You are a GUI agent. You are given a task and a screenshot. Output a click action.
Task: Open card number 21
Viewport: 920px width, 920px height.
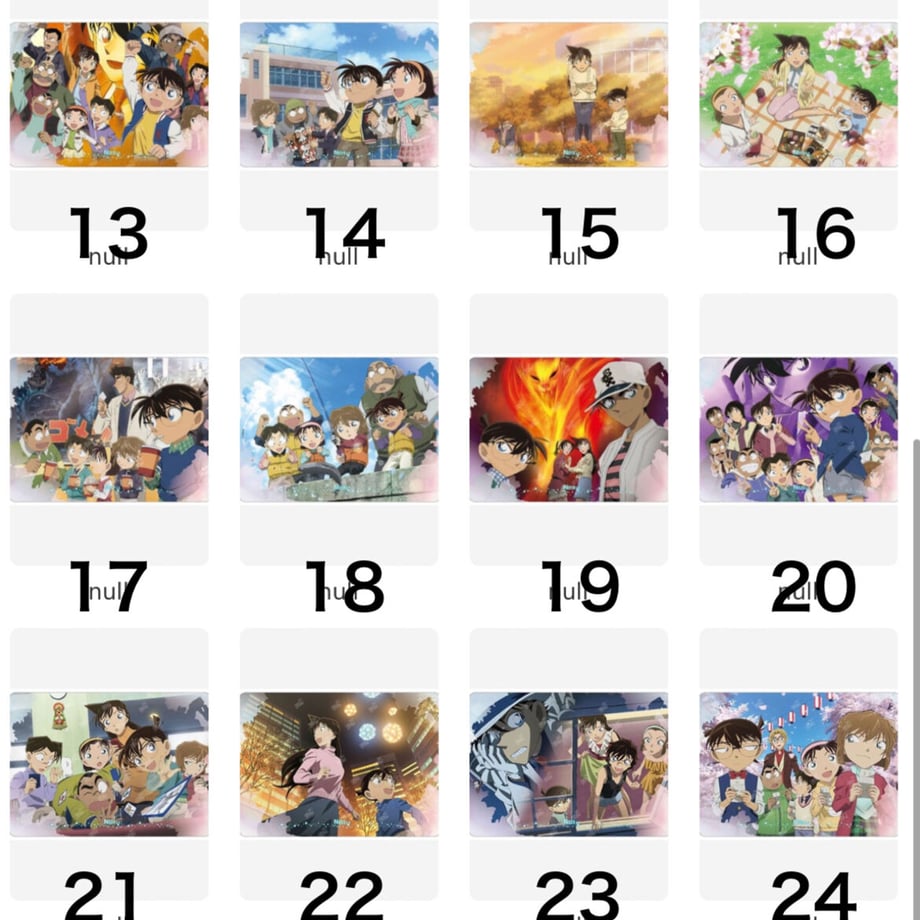[109, 764]
